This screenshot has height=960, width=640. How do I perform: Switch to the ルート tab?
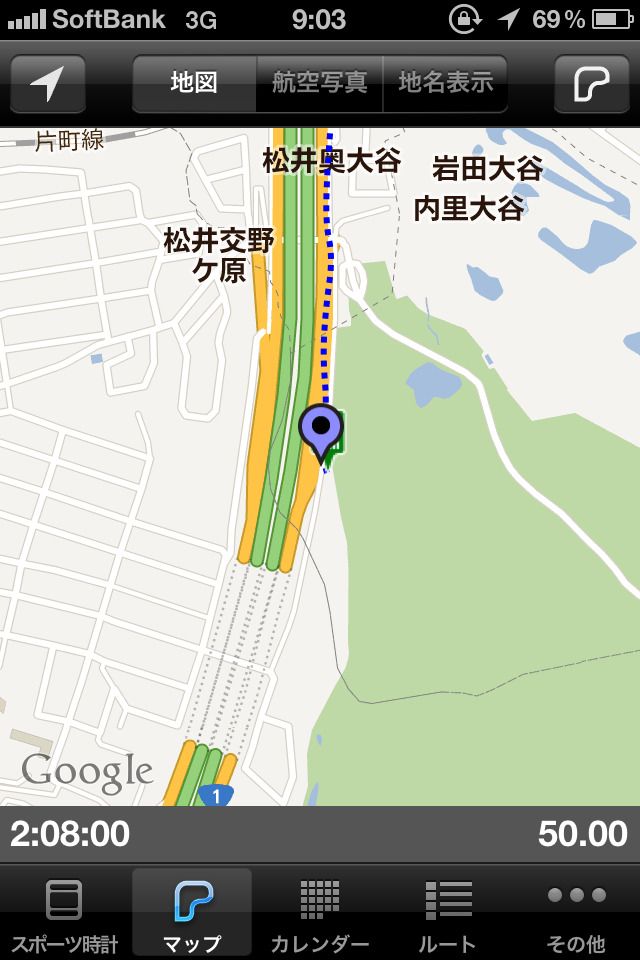click(448, 913)
